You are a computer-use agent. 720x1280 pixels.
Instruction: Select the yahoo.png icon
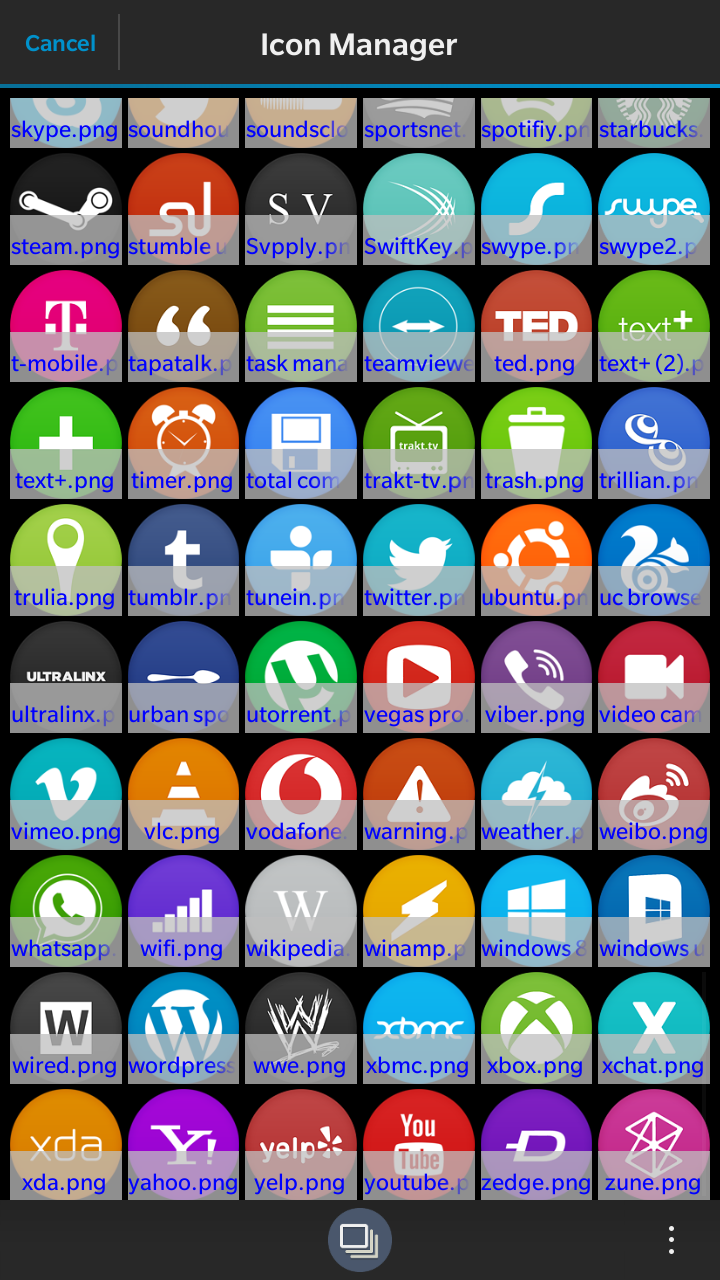(x=183, y=1144)
